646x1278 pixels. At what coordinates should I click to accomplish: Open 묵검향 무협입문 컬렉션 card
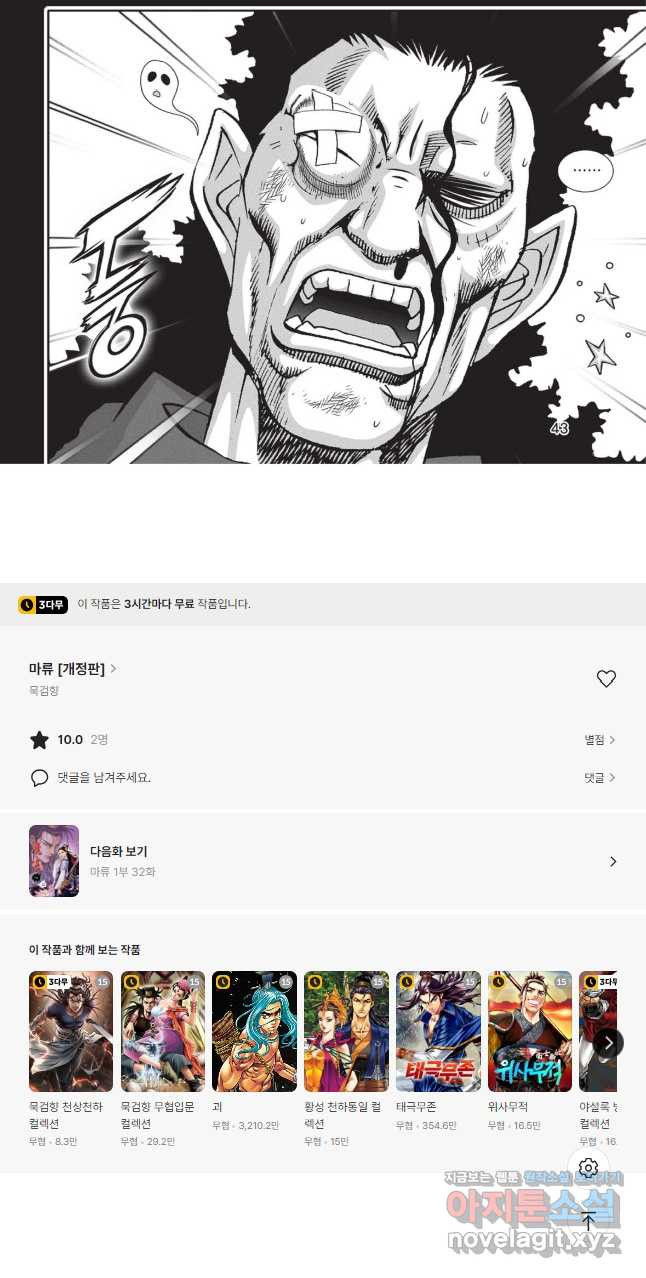(163, 1059)
